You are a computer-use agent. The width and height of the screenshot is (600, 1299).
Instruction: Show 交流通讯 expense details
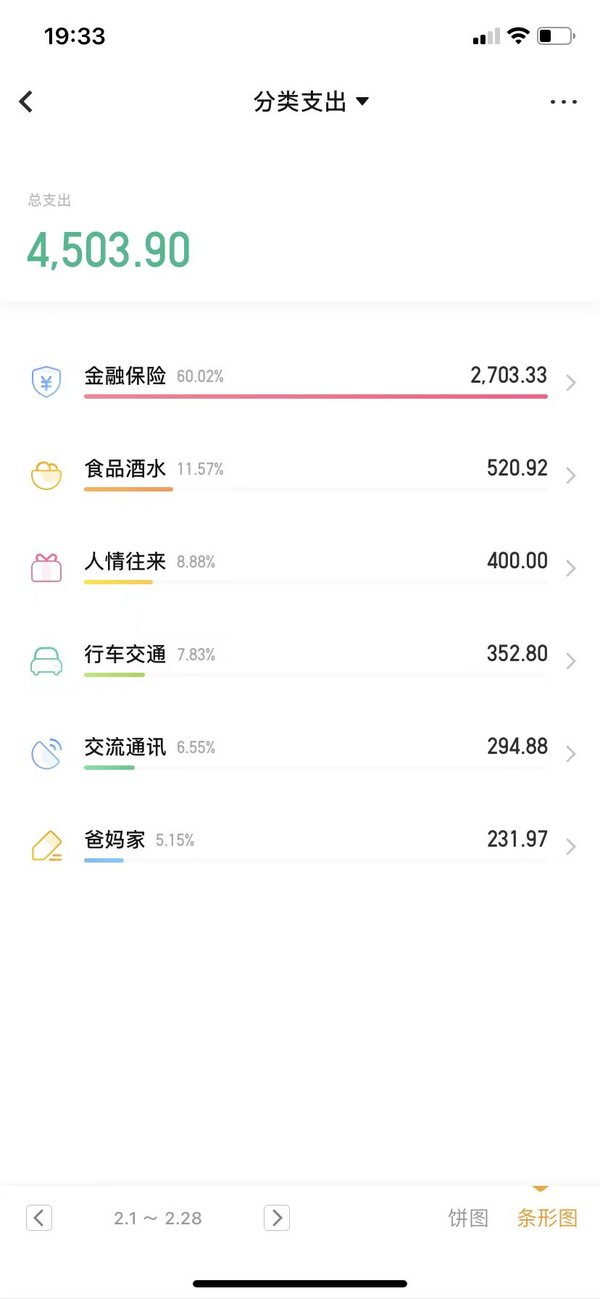(300, 753)
